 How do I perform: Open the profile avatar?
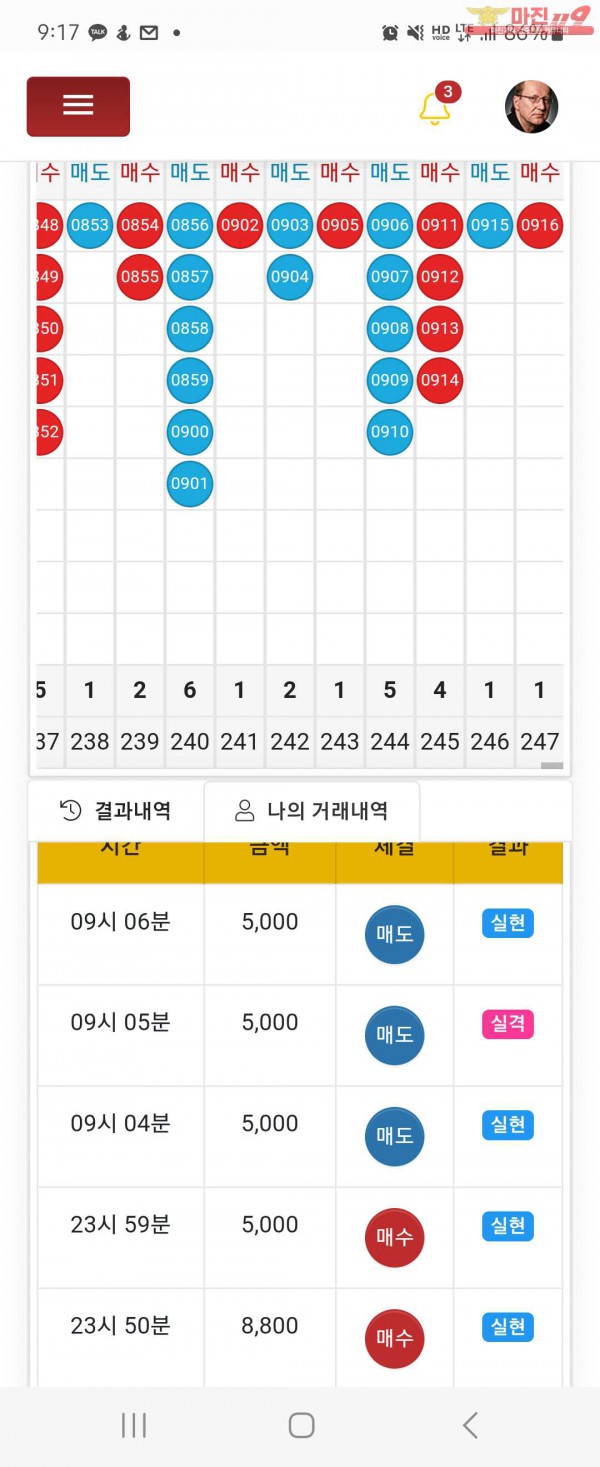point(531,107)
